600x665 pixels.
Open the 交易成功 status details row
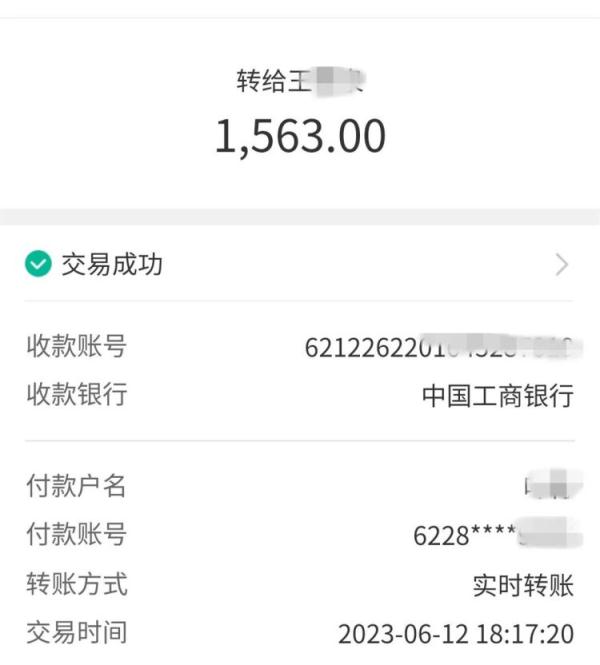click(298, 265)
